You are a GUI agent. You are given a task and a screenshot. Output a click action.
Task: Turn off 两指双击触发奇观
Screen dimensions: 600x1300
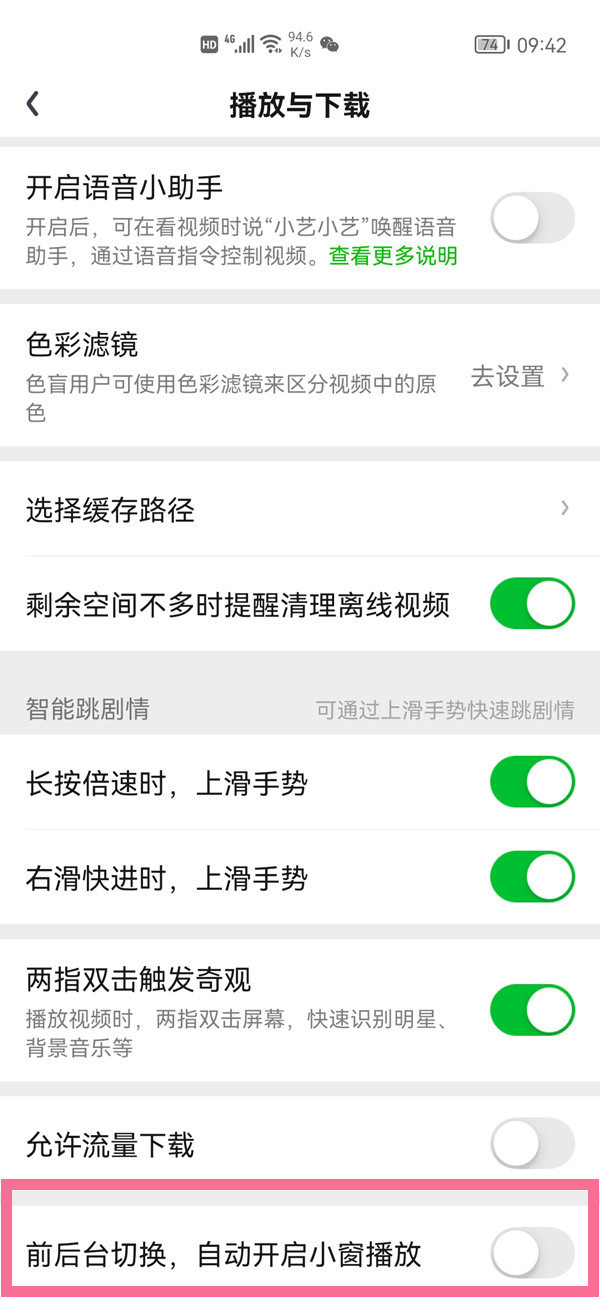532,1010
